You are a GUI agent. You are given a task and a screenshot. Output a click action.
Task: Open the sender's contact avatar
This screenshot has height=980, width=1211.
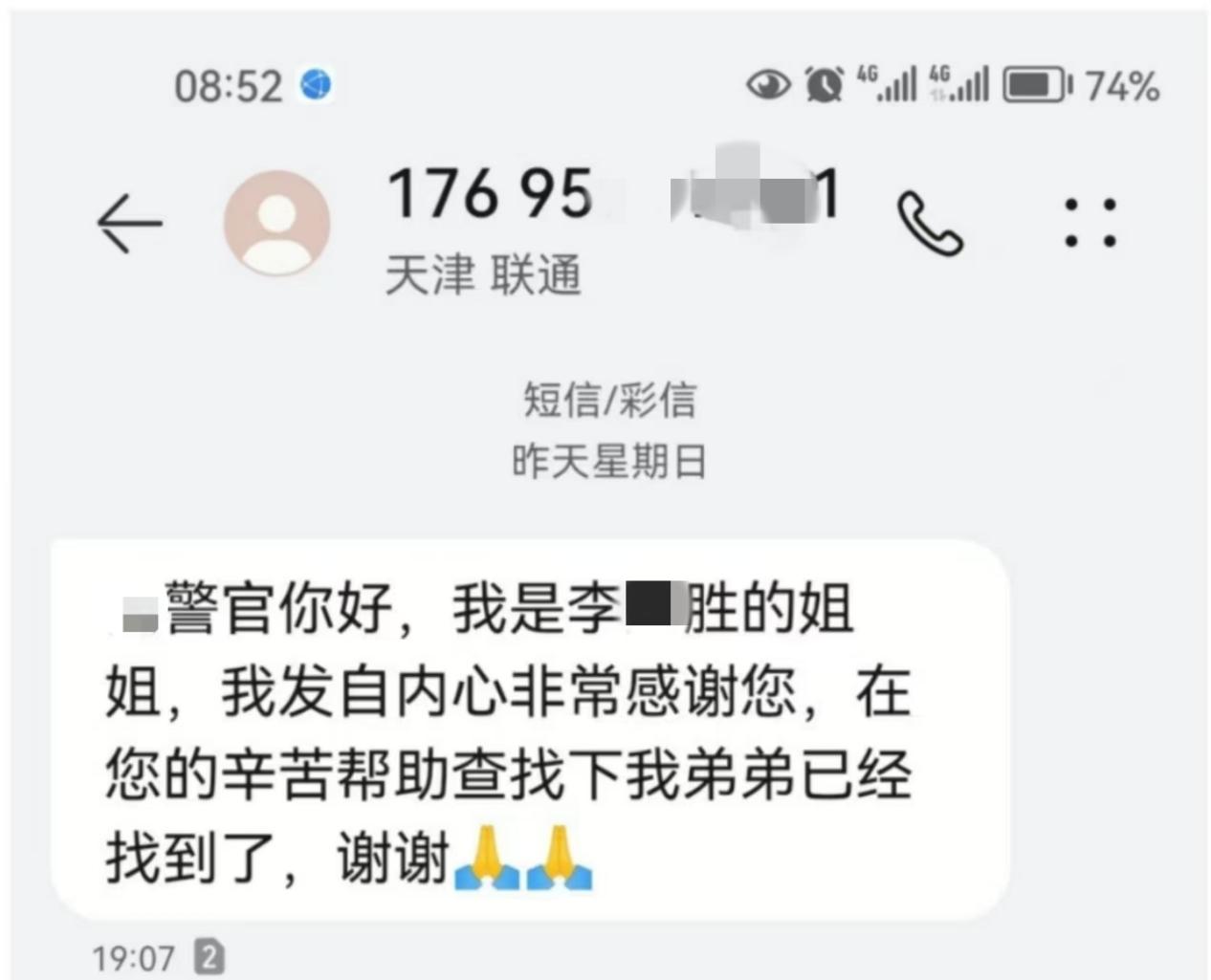277,224
